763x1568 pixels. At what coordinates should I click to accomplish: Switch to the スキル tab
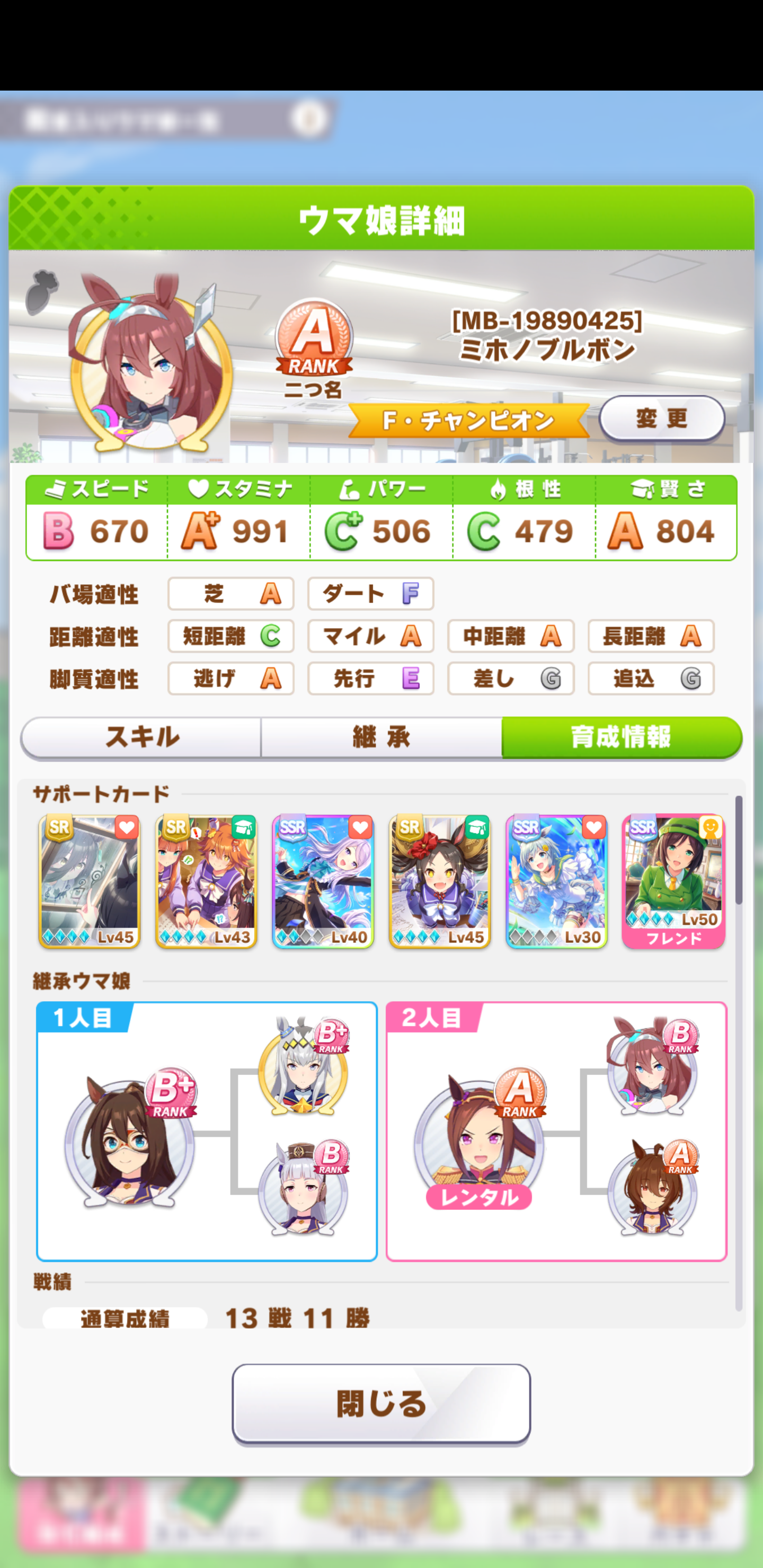[141, 737]
